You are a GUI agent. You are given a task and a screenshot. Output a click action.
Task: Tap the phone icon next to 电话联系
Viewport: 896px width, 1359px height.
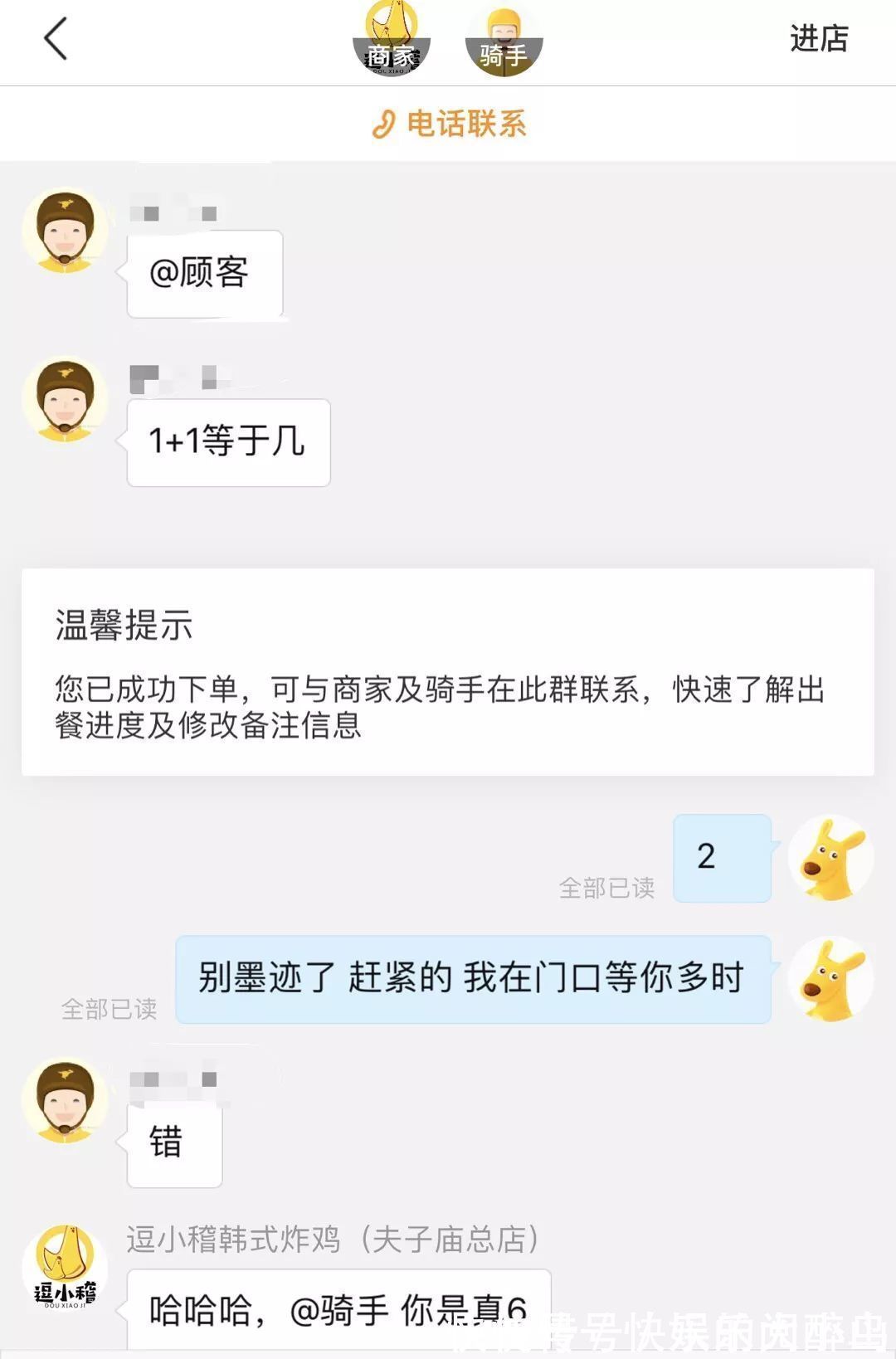[x=382, y=122]
